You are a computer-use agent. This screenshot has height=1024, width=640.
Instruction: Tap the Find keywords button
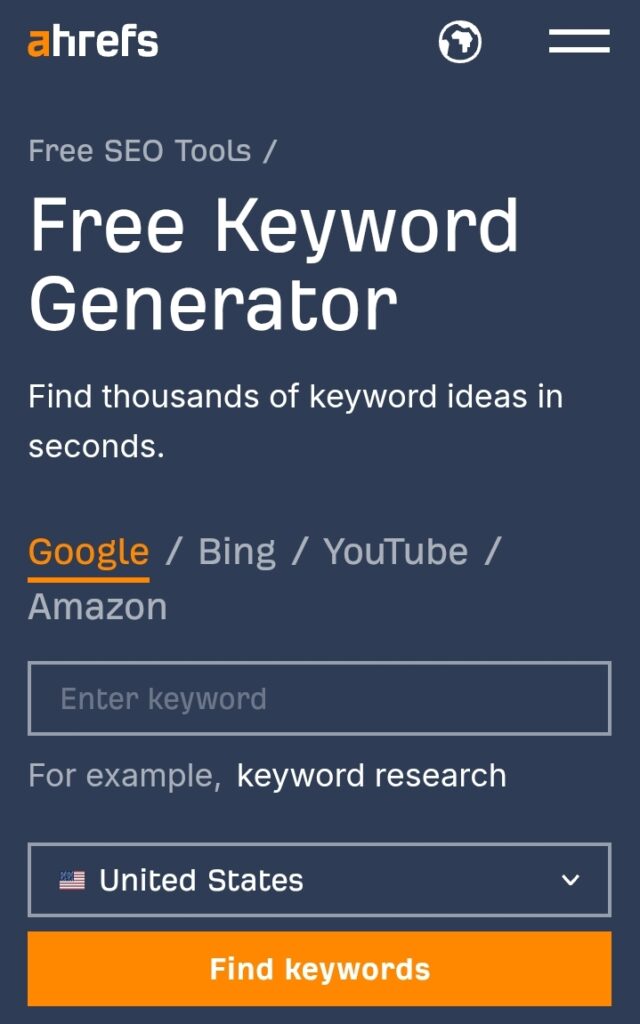(319, 969)
